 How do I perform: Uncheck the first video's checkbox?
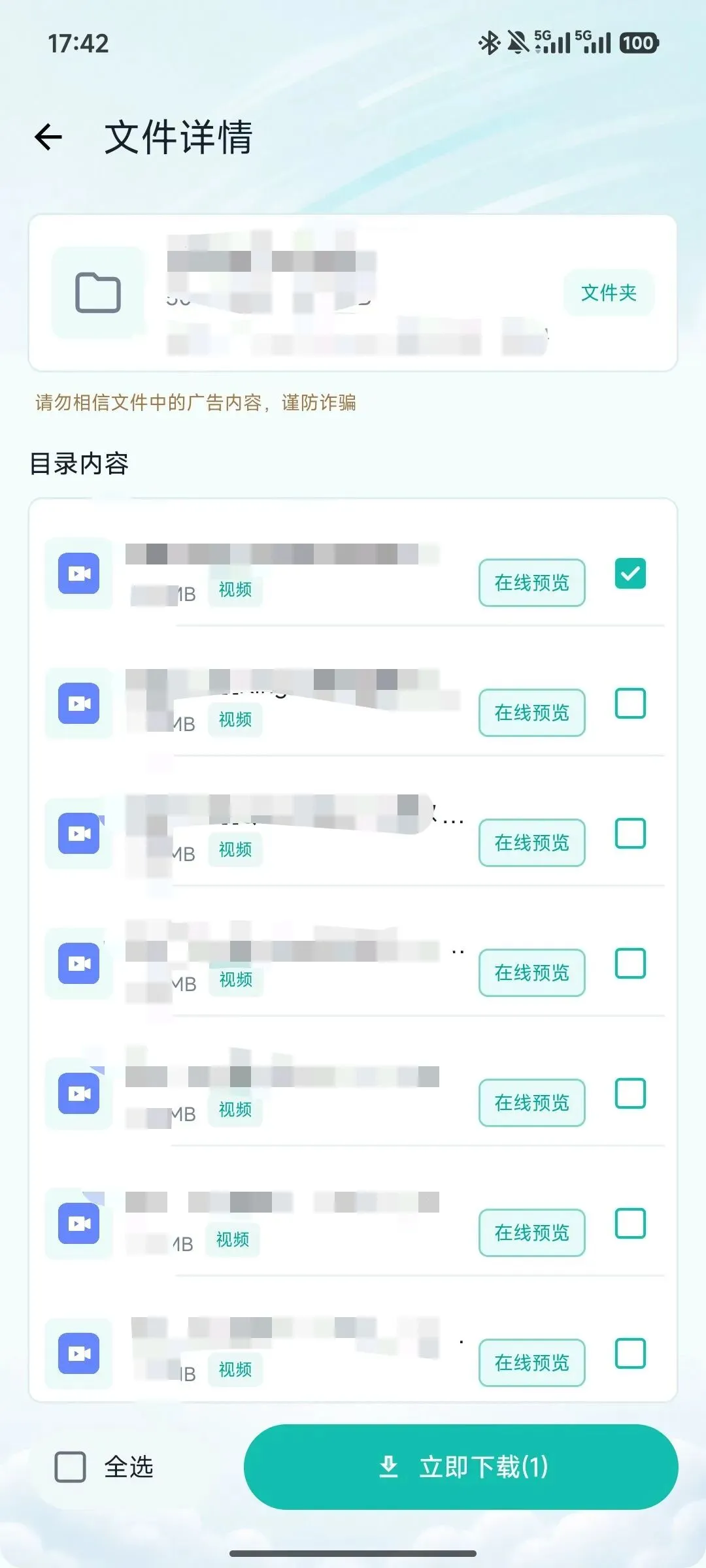pos(630,574)
